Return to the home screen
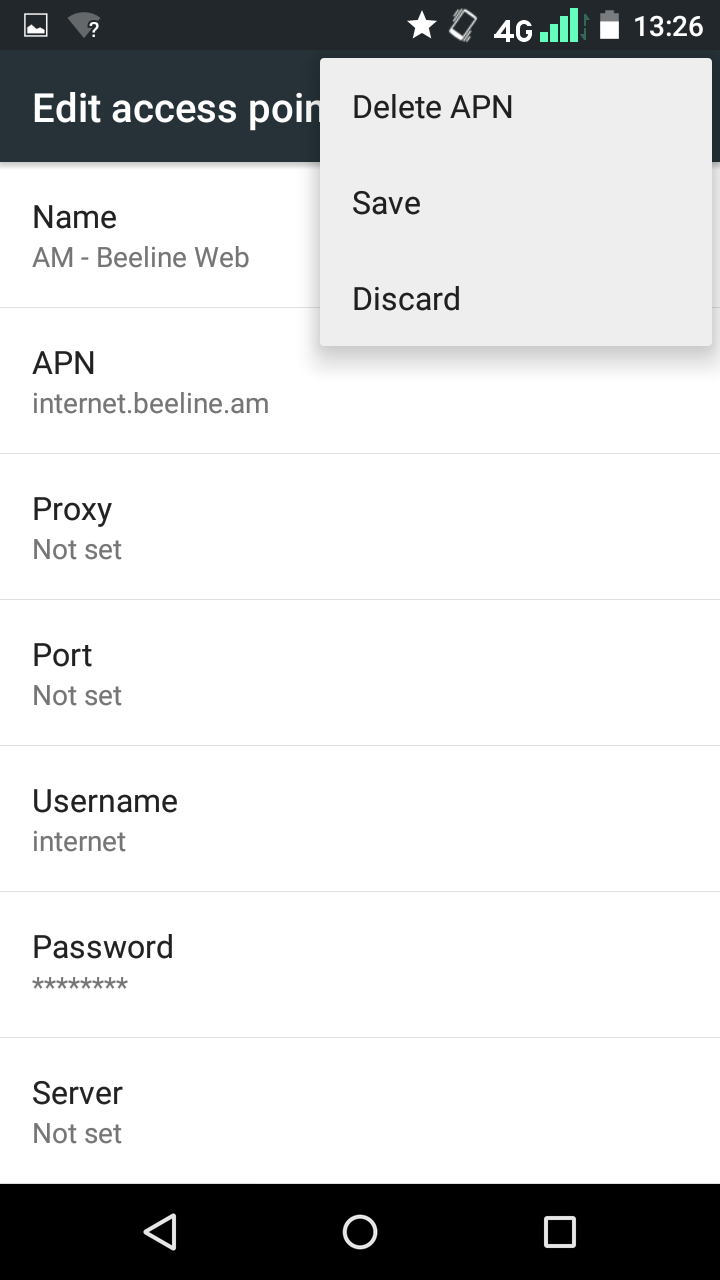720x1280 pixels. 360,1232
